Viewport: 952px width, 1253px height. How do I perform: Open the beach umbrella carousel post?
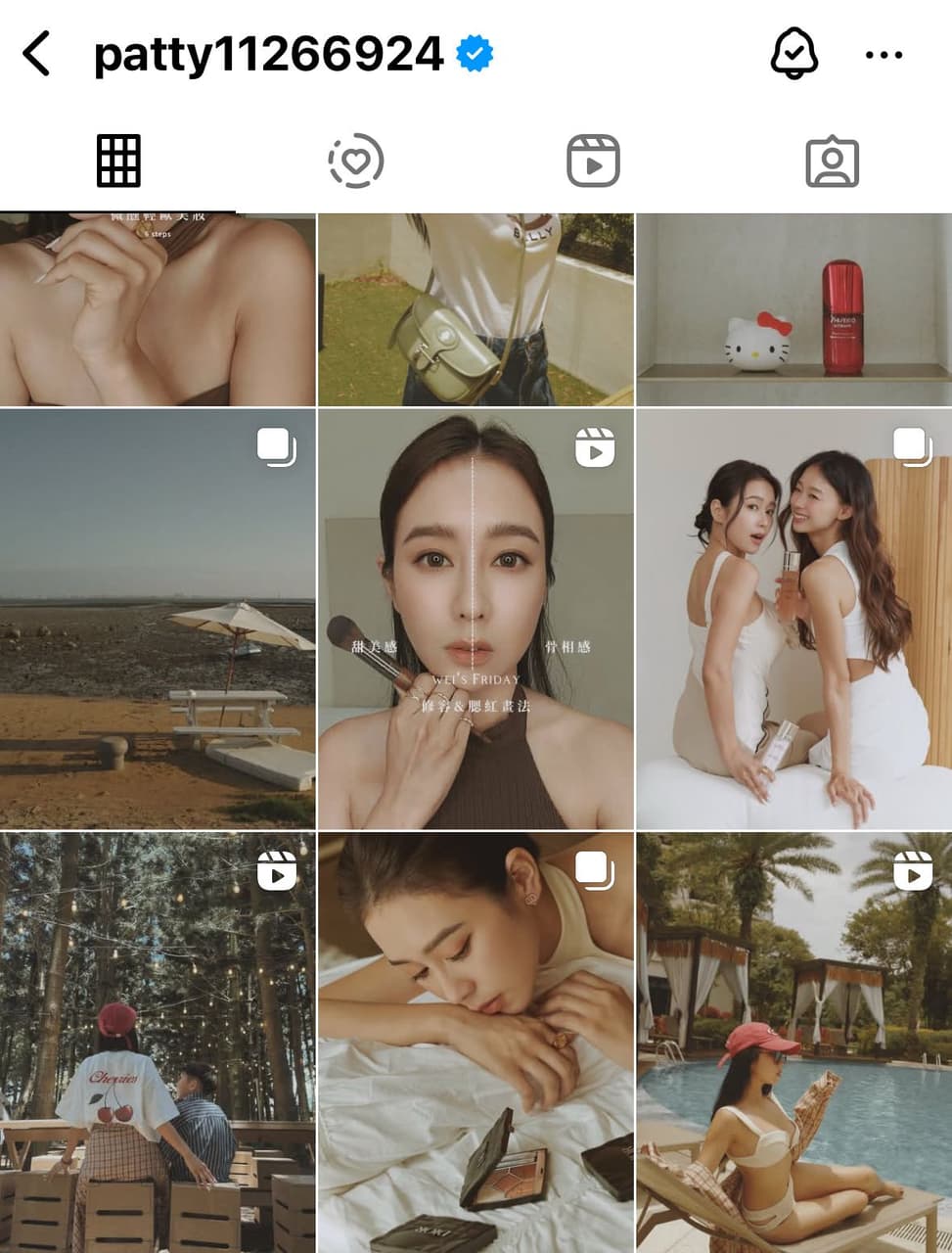[x=158, y=619]
